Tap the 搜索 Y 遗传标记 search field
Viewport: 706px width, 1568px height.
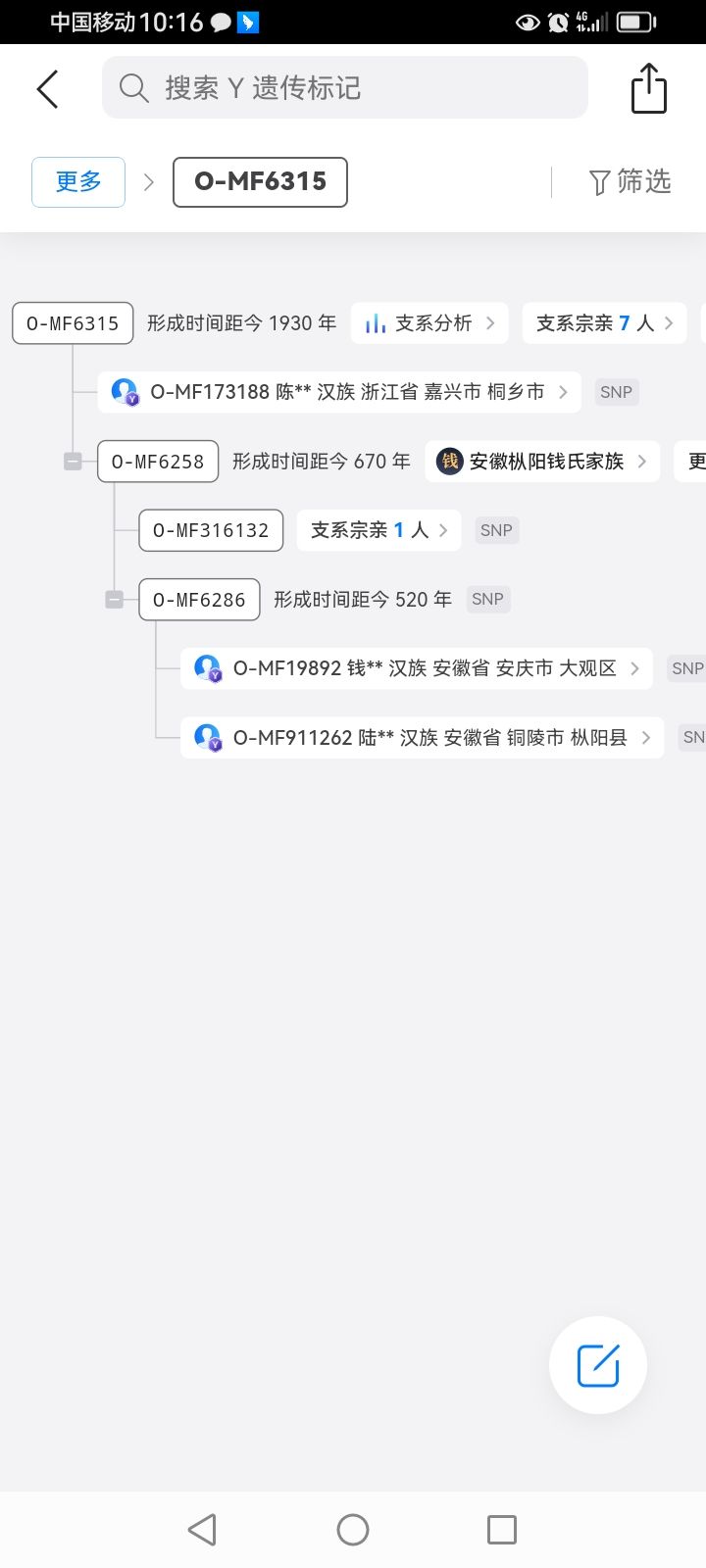point(345,88)
